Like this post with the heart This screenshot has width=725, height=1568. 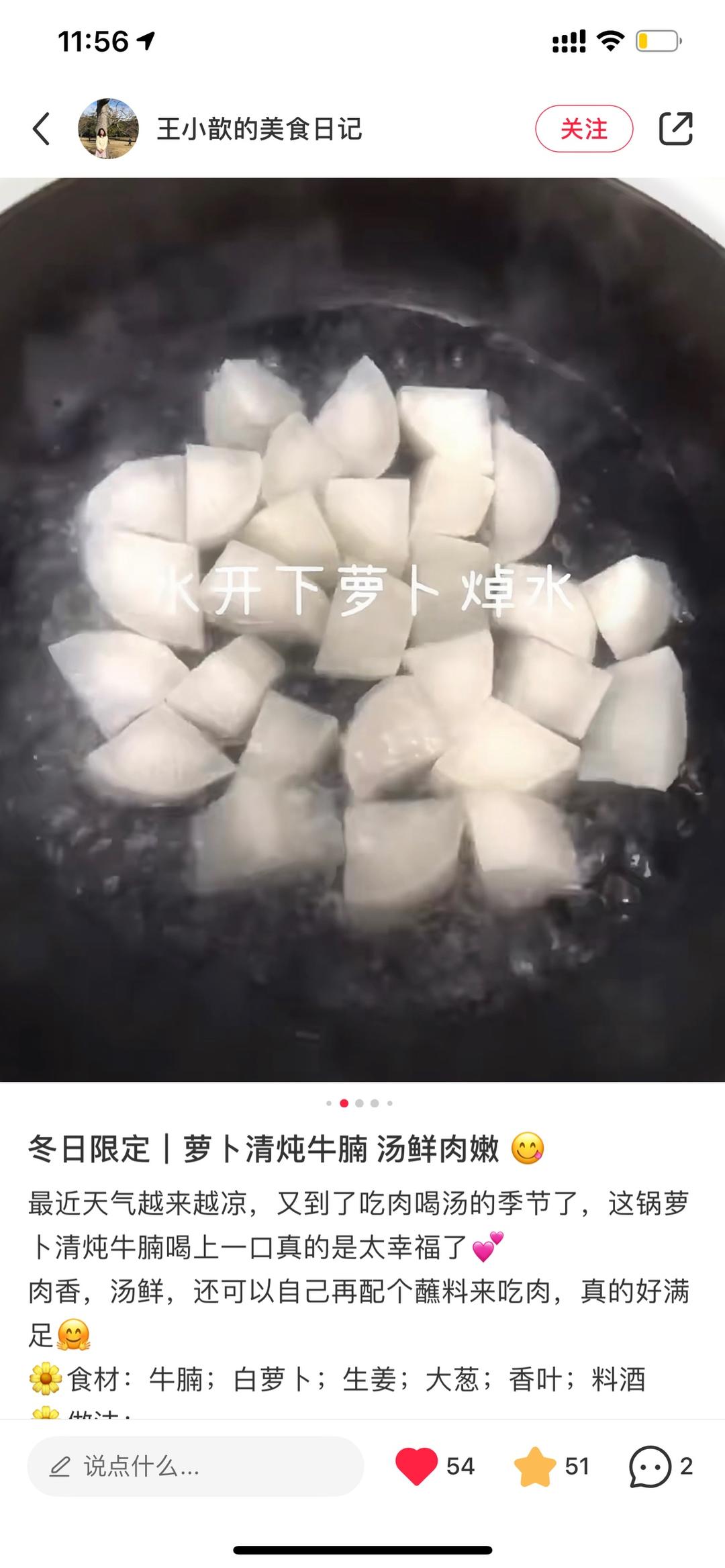tap(416, 1467)
